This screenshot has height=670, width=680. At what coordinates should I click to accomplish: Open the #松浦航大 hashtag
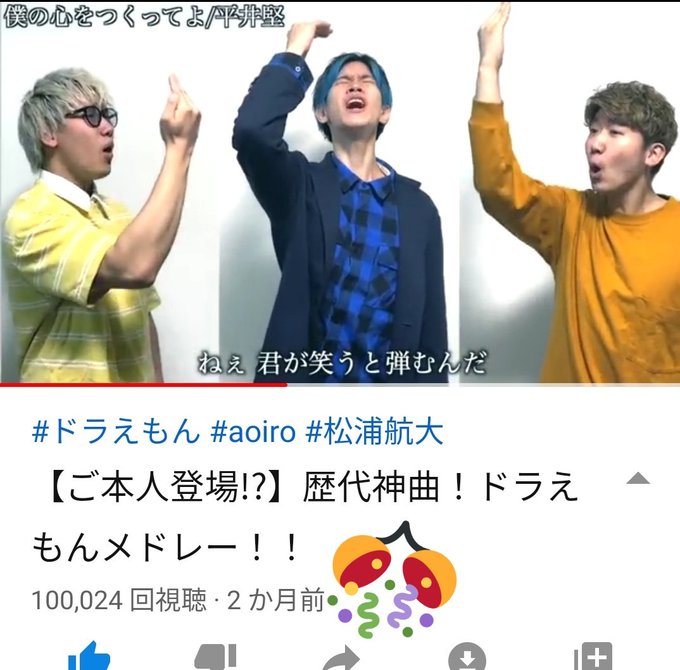[374, 432]
